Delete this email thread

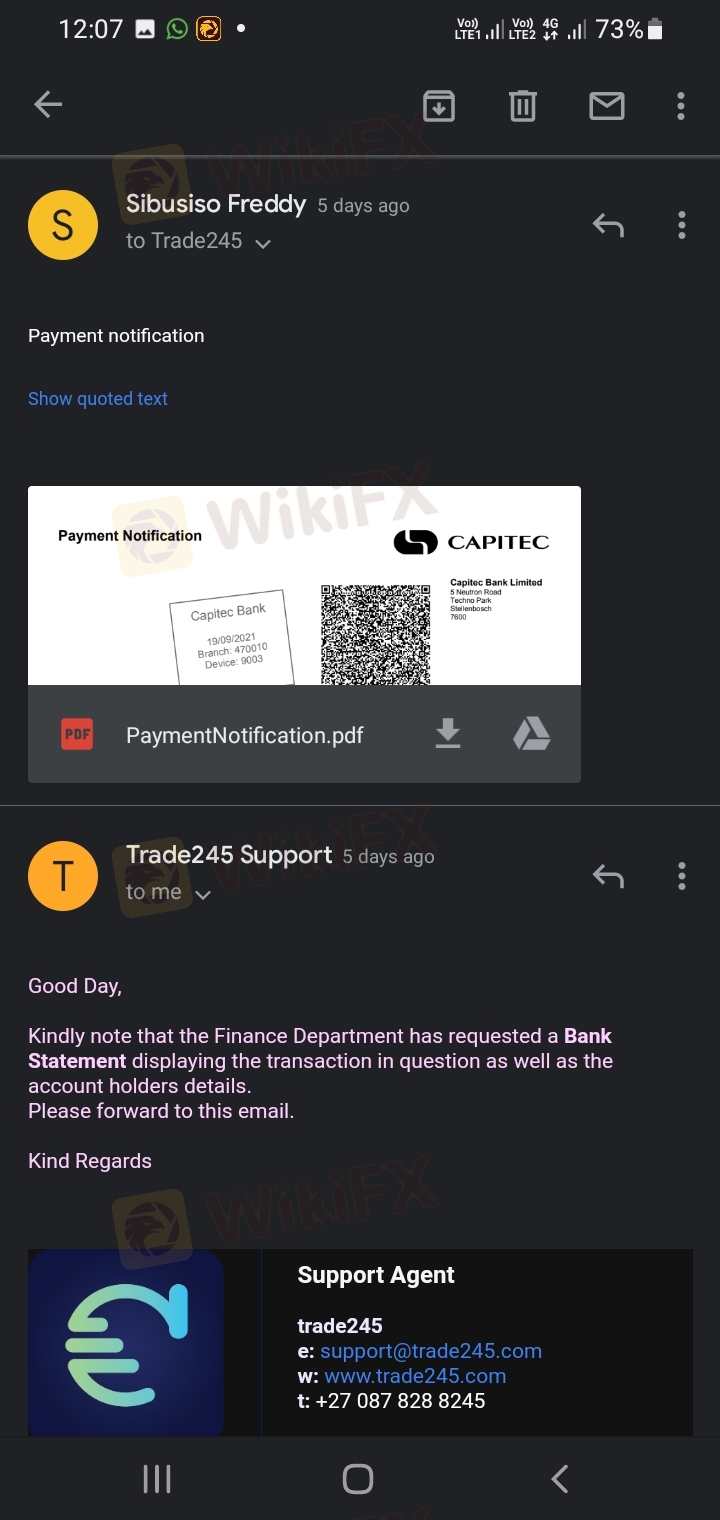pyautogui.click(x=523, y=105)
